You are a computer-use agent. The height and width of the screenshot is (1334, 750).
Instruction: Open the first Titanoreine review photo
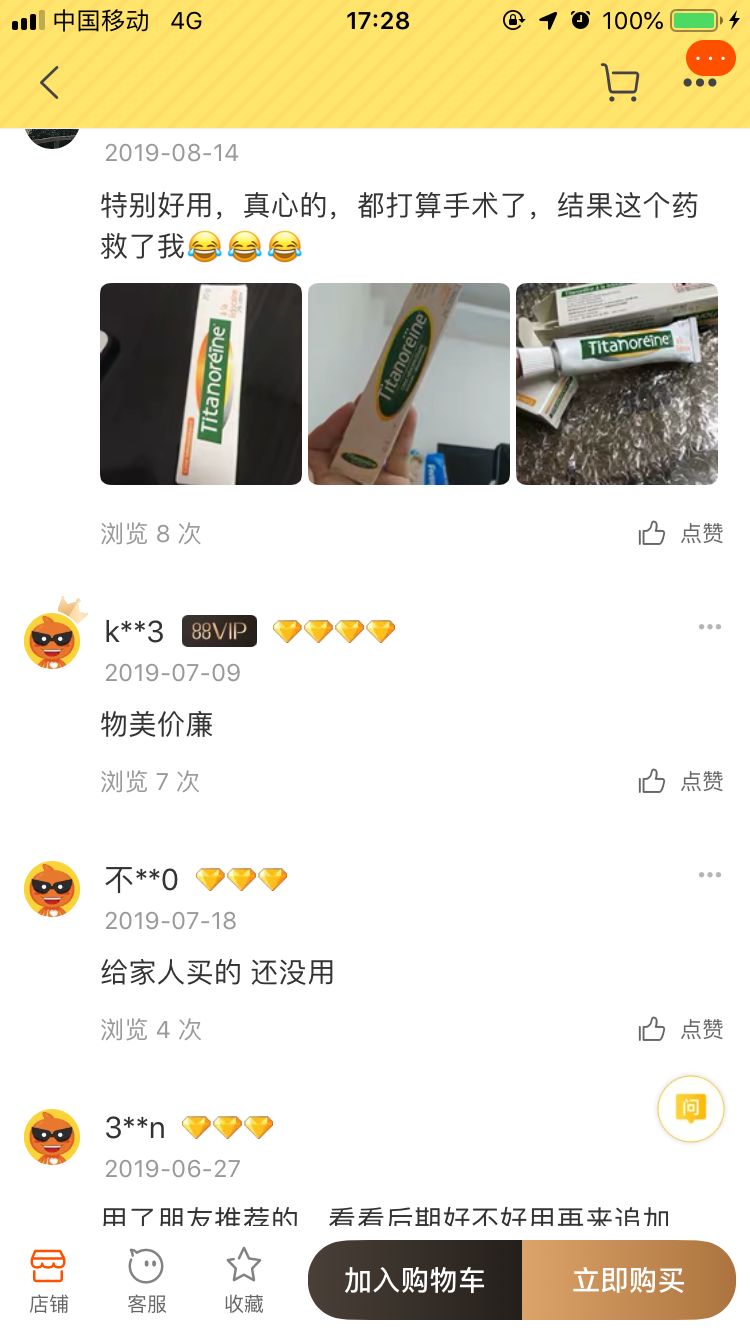coord(200,384)
